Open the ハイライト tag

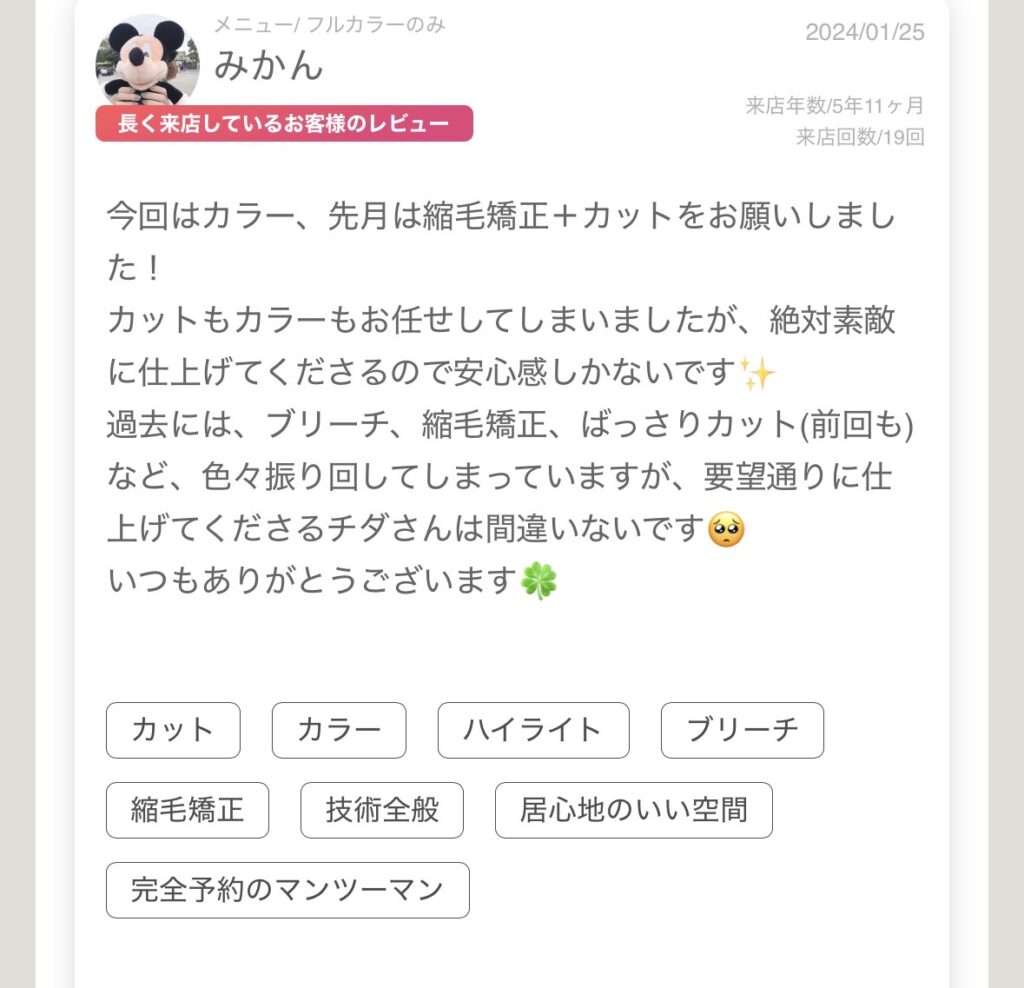[533, 730]
